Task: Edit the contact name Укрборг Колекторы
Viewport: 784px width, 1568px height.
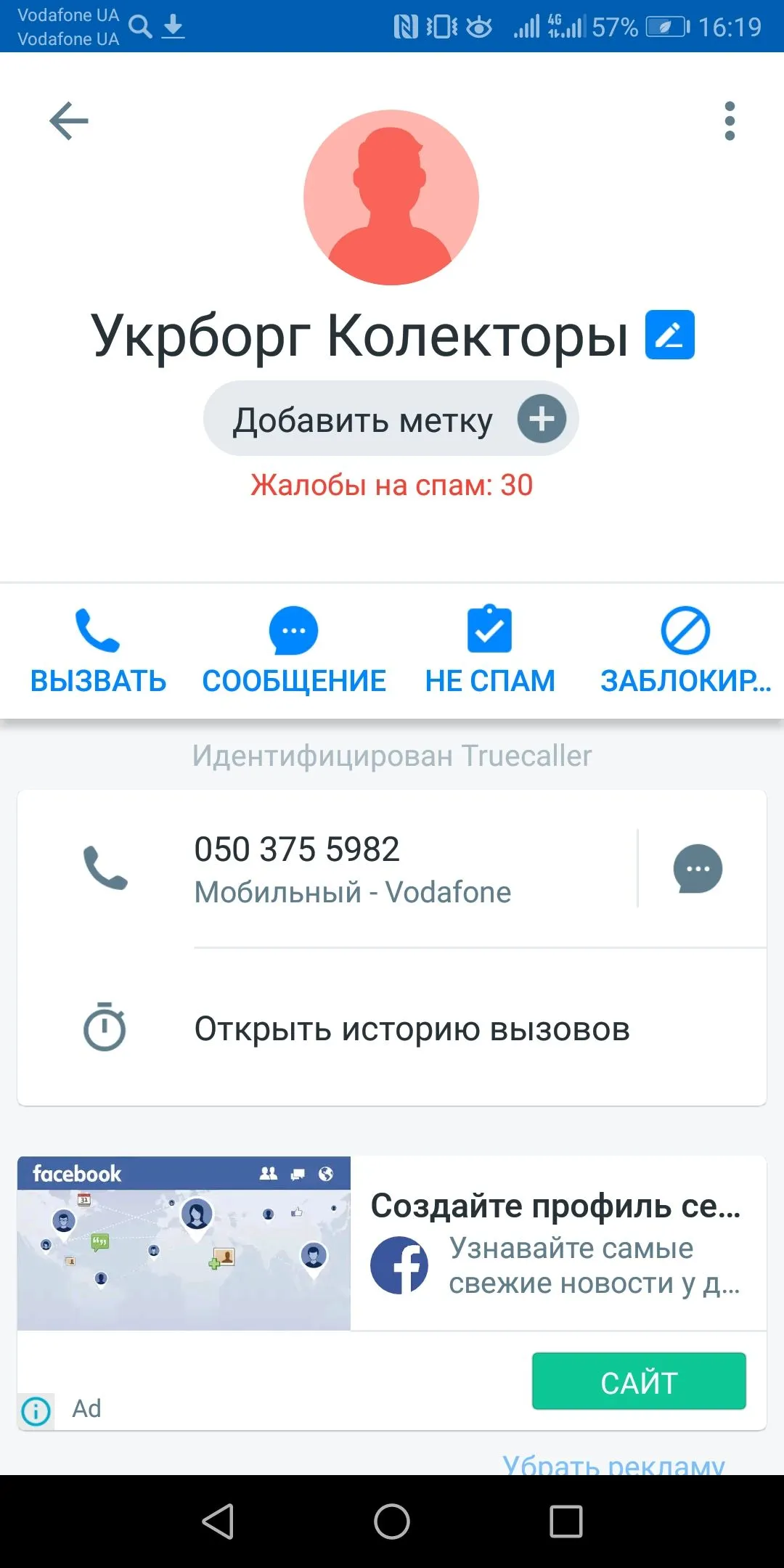Action: pyautogui.click(x=669, y=335)
